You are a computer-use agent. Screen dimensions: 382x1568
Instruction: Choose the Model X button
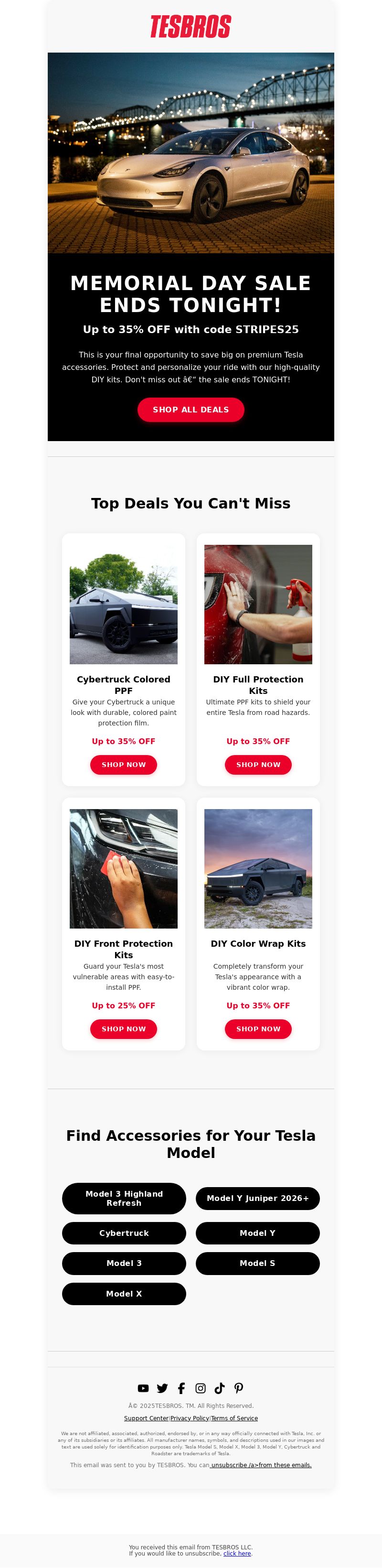(124, 1294)
